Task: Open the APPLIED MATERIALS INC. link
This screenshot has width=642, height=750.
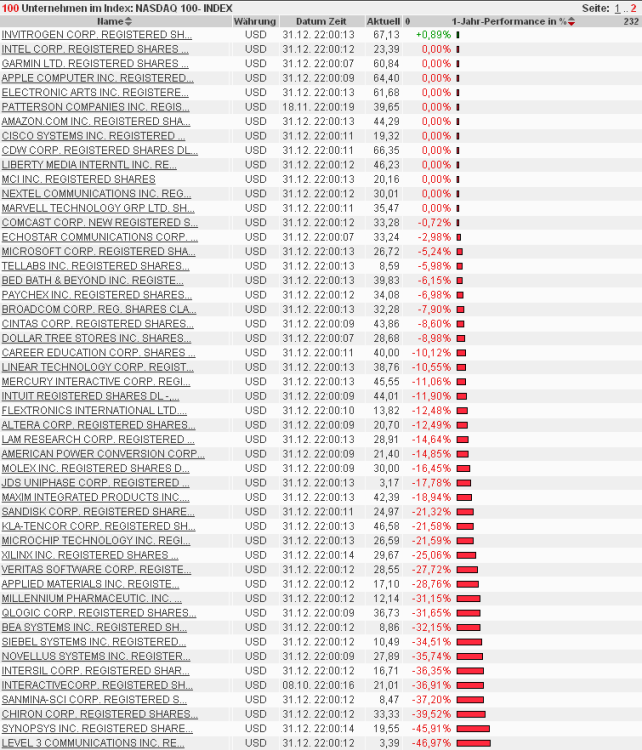Action: 90,583
